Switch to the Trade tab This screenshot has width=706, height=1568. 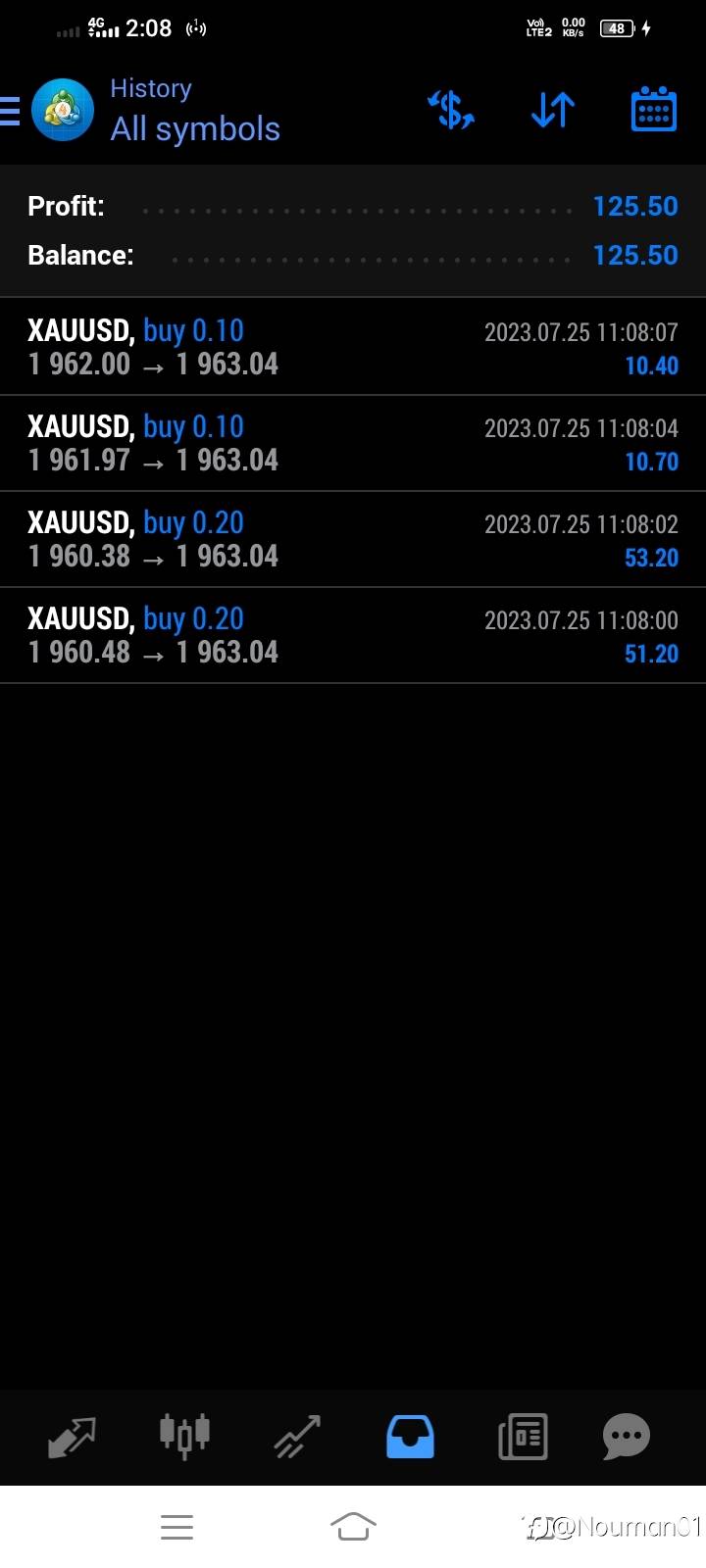tap(297, 1437)
